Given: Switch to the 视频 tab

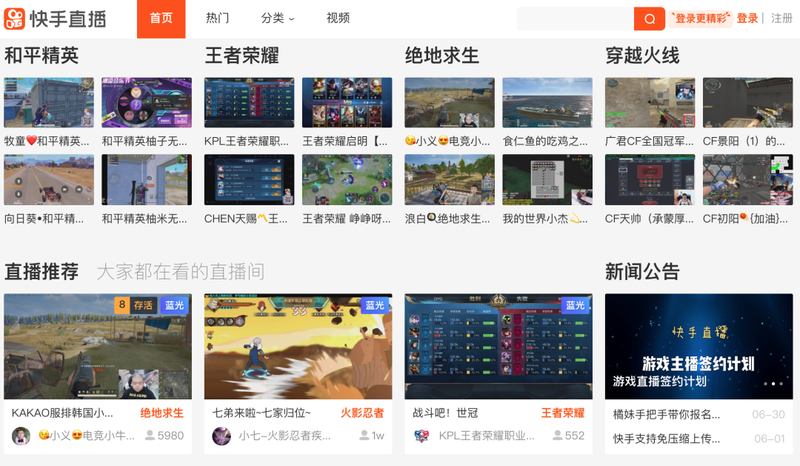Looking at the screenshot, I should 338,19.
